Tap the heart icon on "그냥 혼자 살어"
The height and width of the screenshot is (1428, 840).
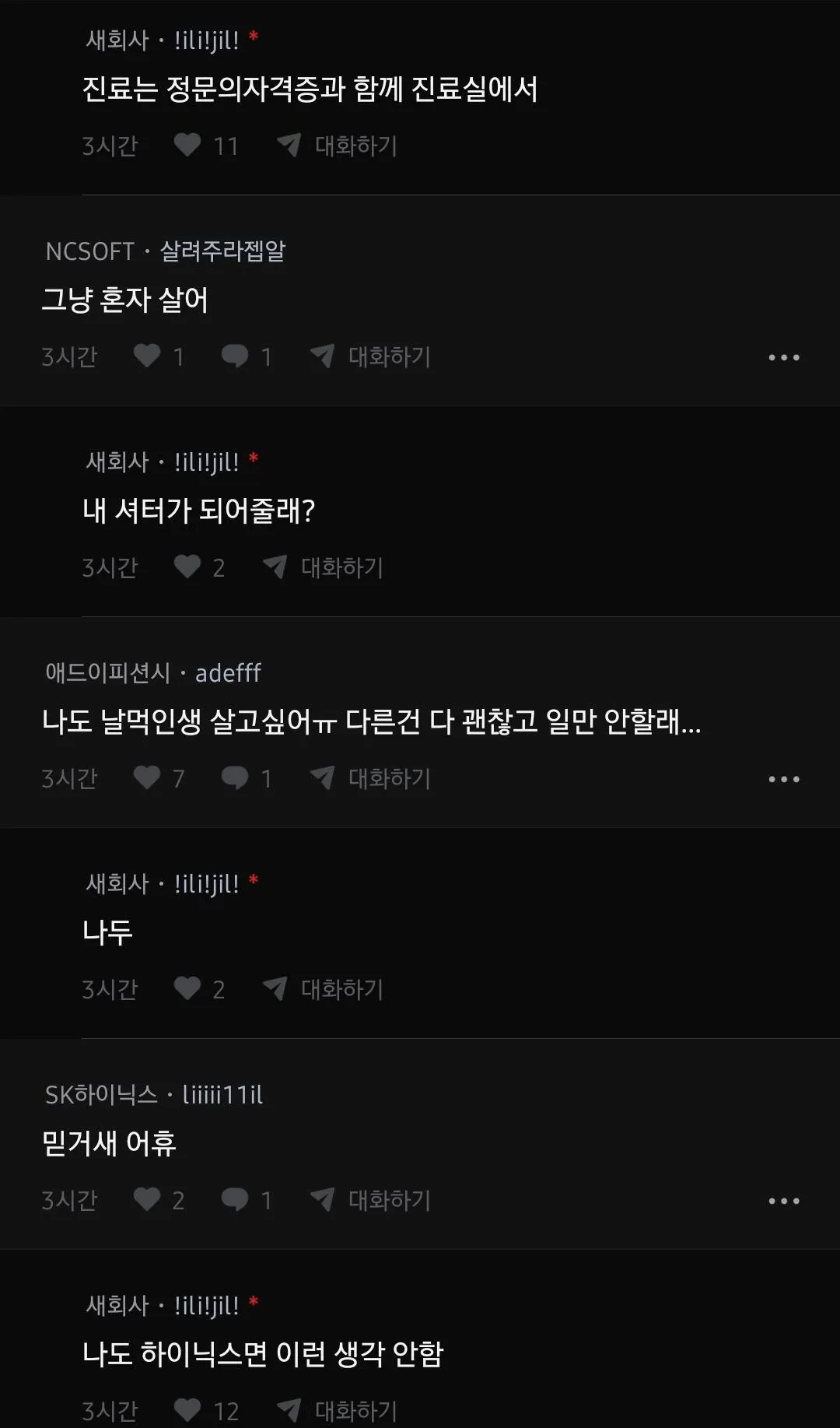click(x=148, y=356)
